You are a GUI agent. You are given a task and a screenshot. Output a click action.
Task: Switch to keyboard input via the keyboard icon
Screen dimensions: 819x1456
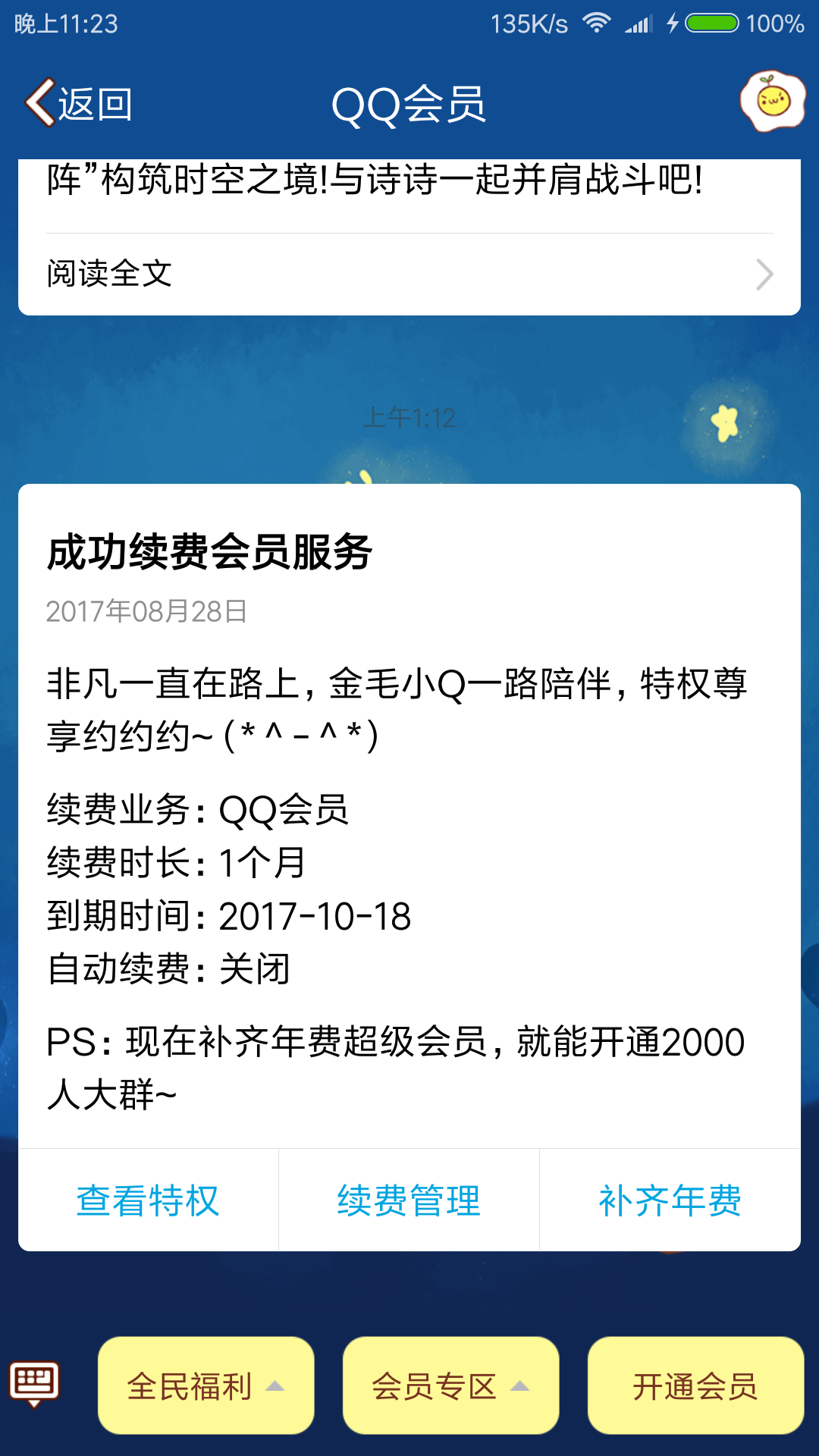coord(34,1383)
